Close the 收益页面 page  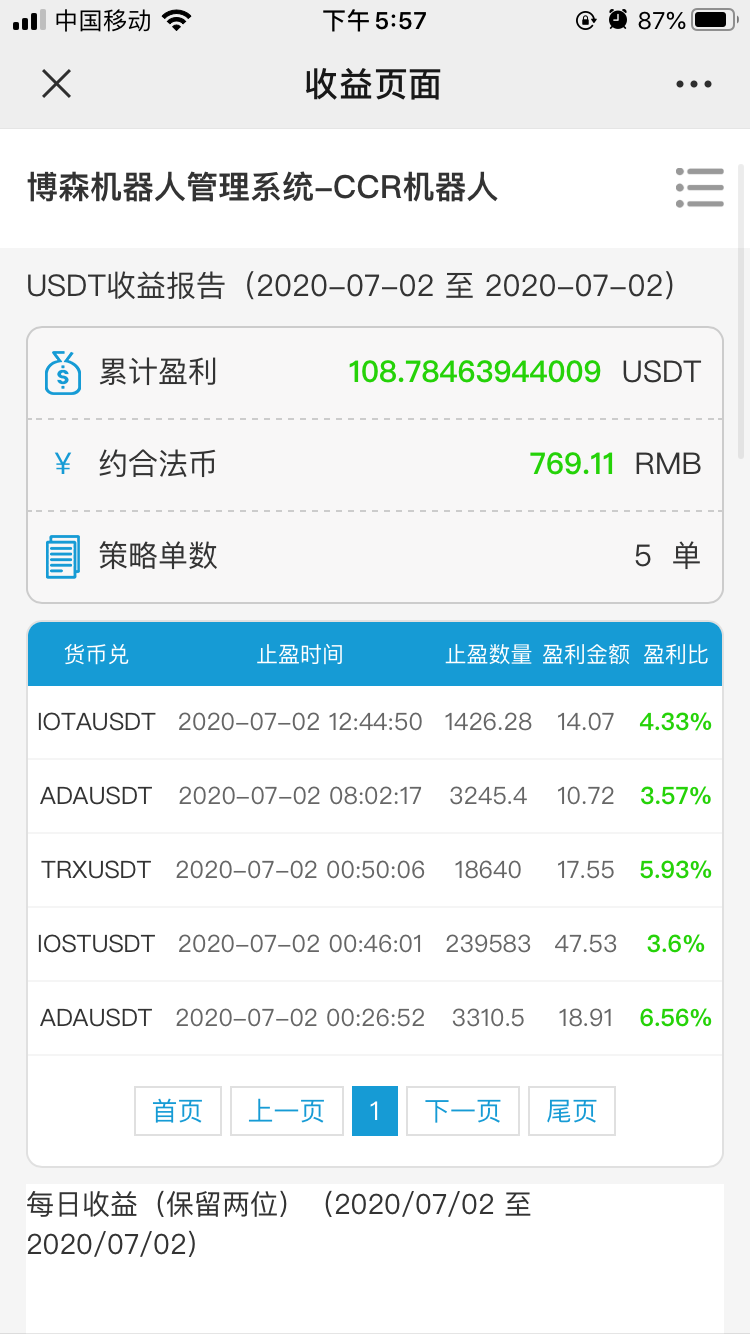(56, 85)
